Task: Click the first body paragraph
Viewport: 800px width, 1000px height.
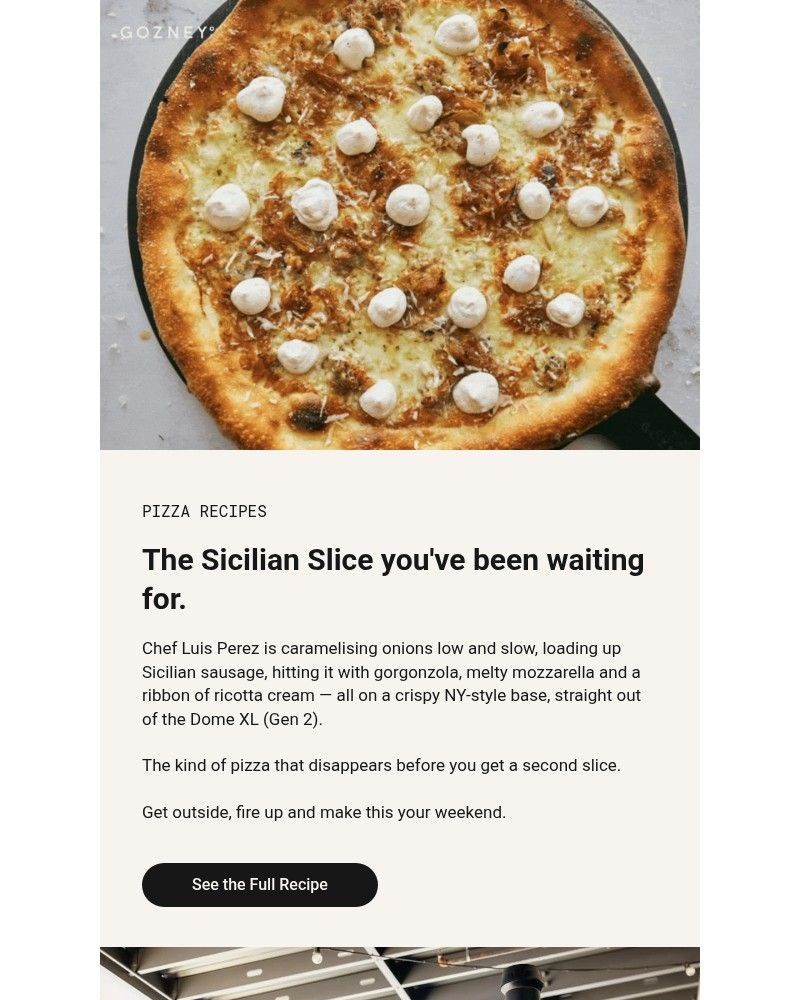Action: click(x=392, y=683)
